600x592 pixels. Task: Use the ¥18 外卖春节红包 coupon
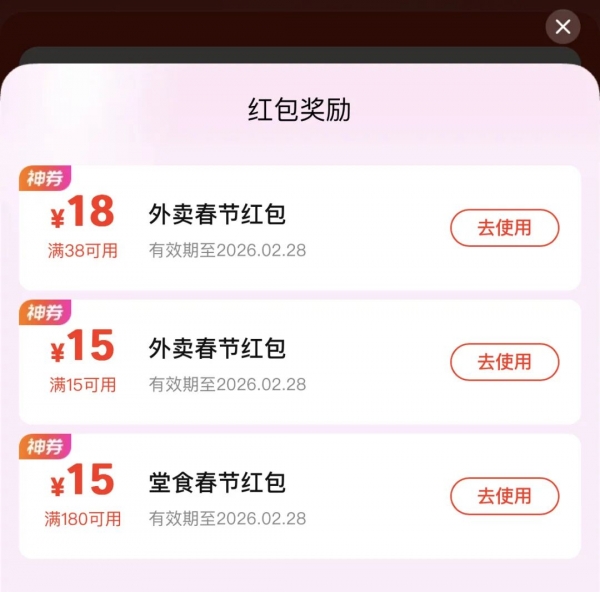pyautogui.click(x=504, y=228)
